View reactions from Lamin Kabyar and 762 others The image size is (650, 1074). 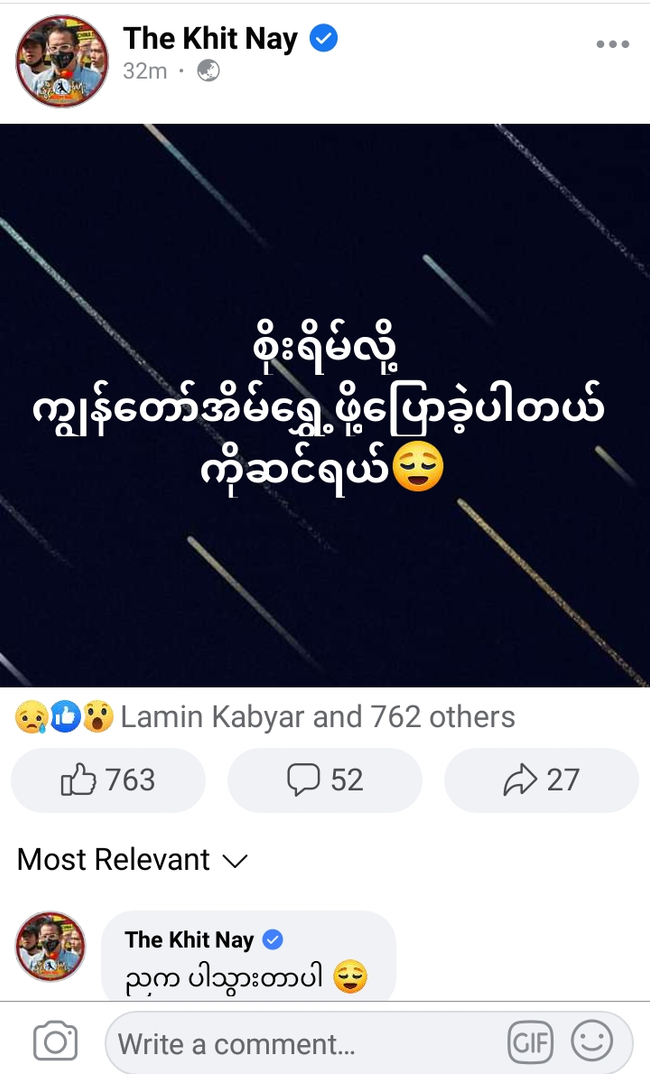(x=317, y=717)
